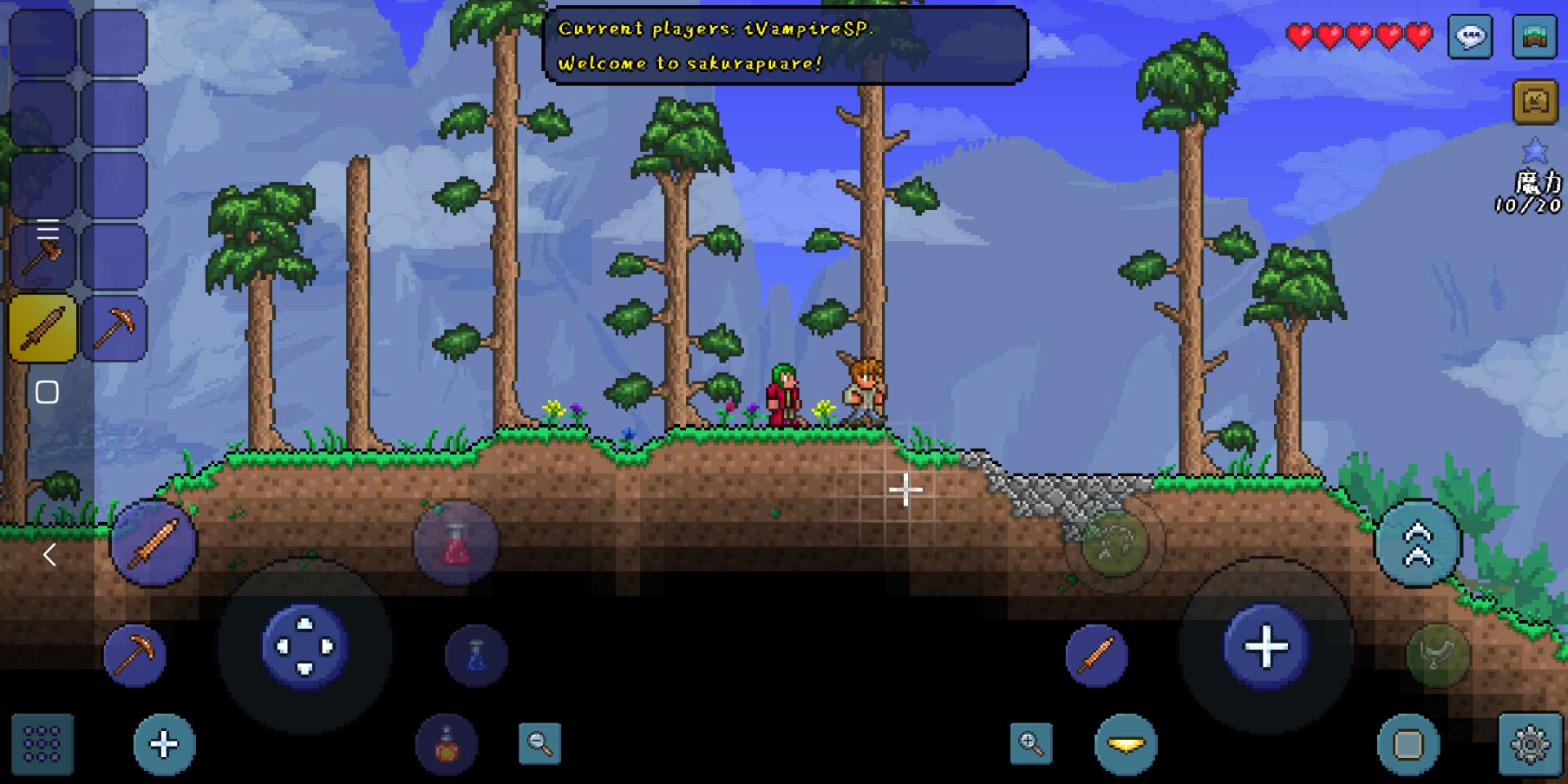The image size is (1568, 784).
Task: Tap the plus button beside inventory grid
Action: (x=164, y=744)
